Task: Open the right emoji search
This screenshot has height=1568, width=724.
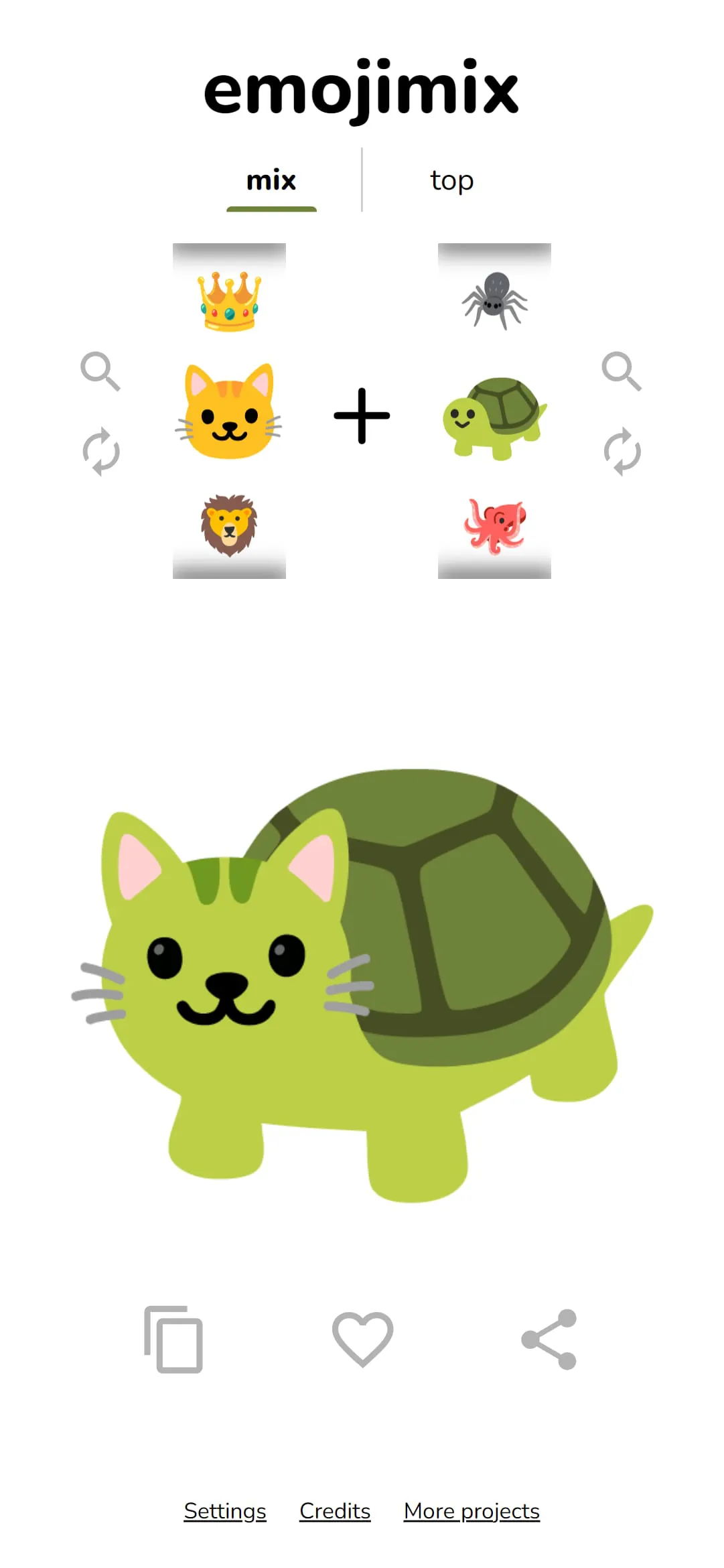Action: pos(622,373)
